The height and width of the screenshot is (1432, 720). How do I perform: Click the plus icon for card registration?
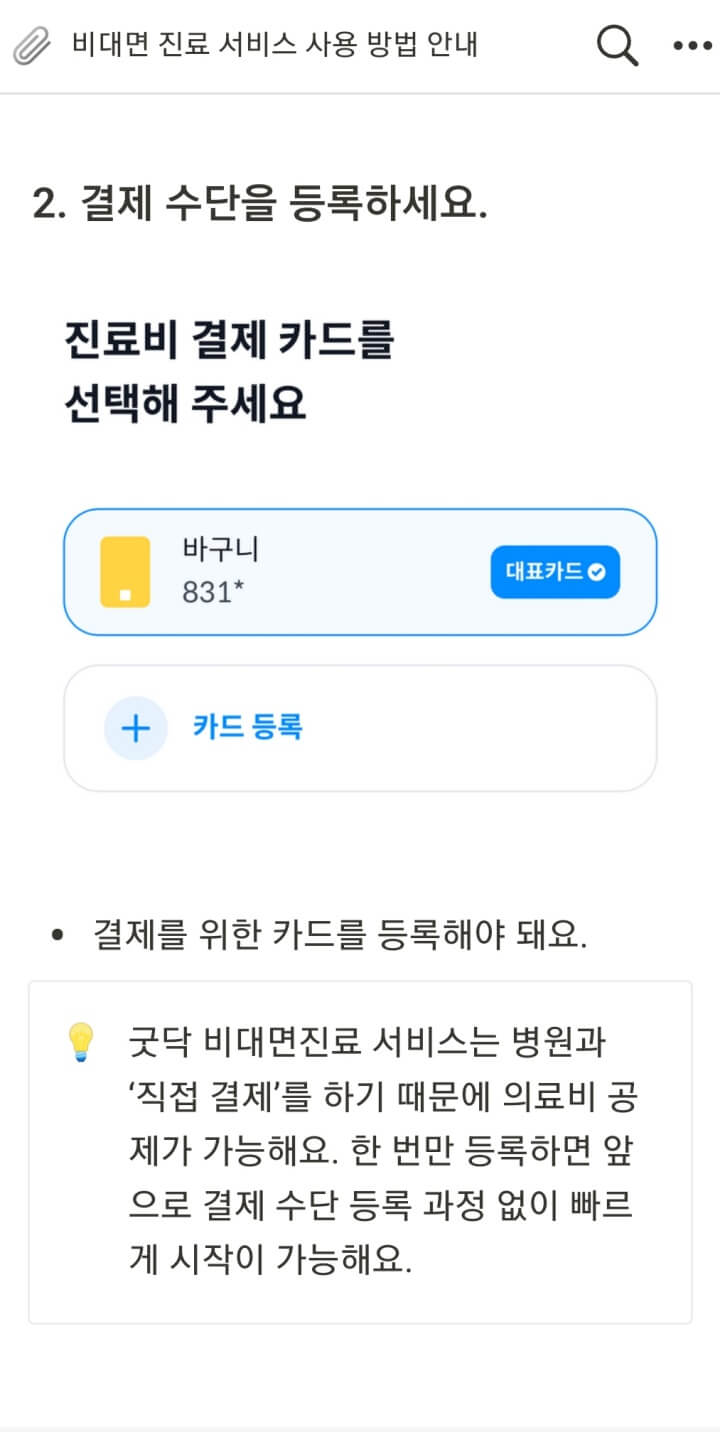[x=135, y=728]
